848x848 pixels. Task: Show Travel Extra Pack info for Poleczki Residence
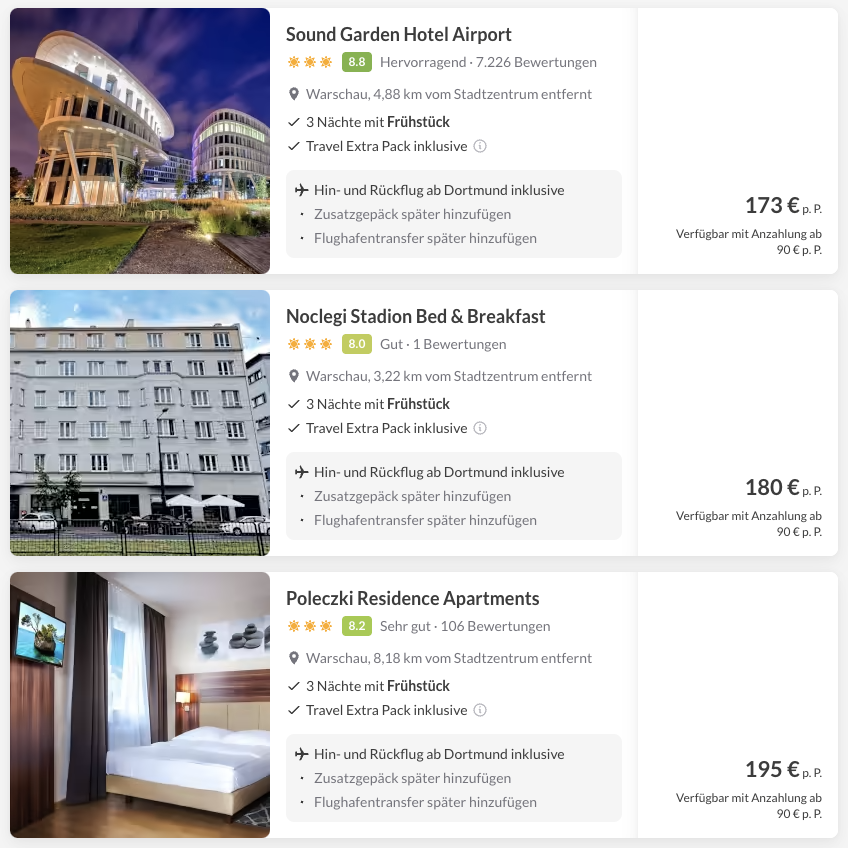point(480,710)
